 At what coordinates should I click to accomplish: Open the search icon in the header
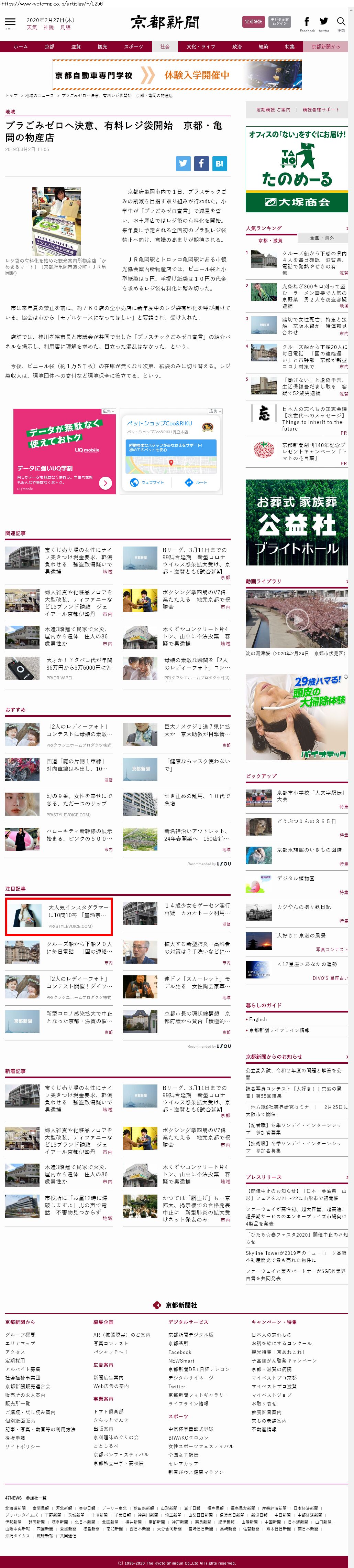coord(341,22)
